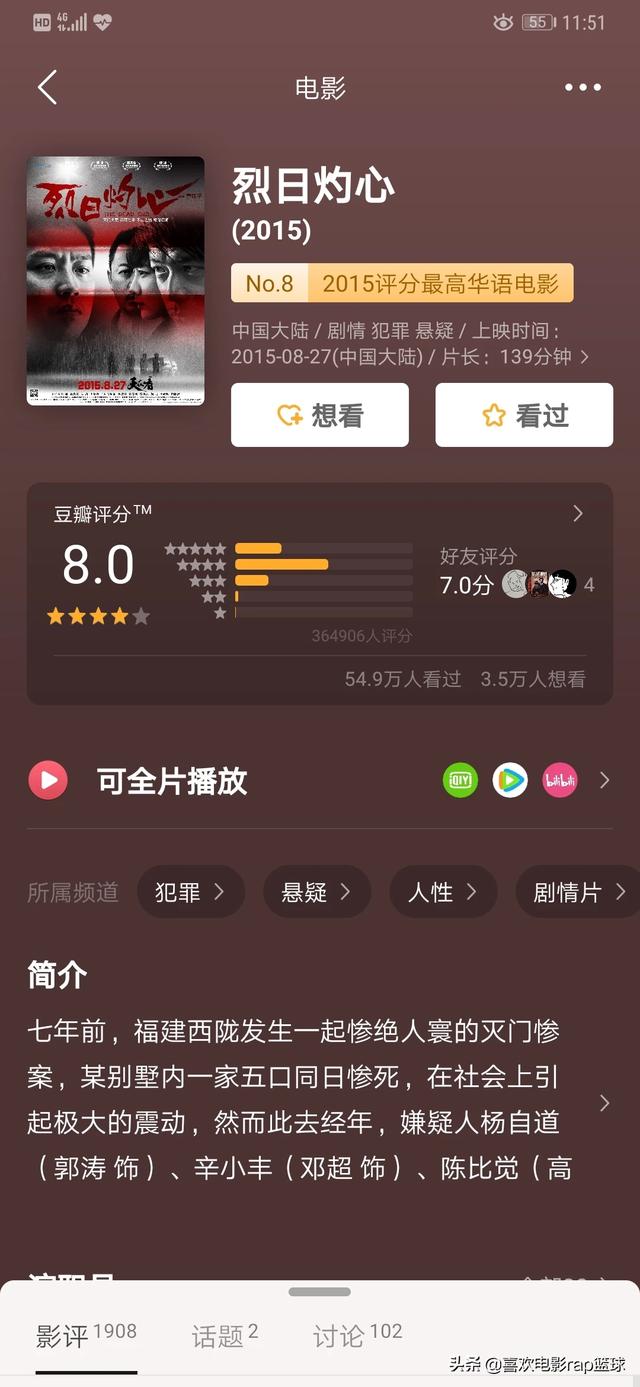Open the 犯罪 channel chip

tap(190, 891)
